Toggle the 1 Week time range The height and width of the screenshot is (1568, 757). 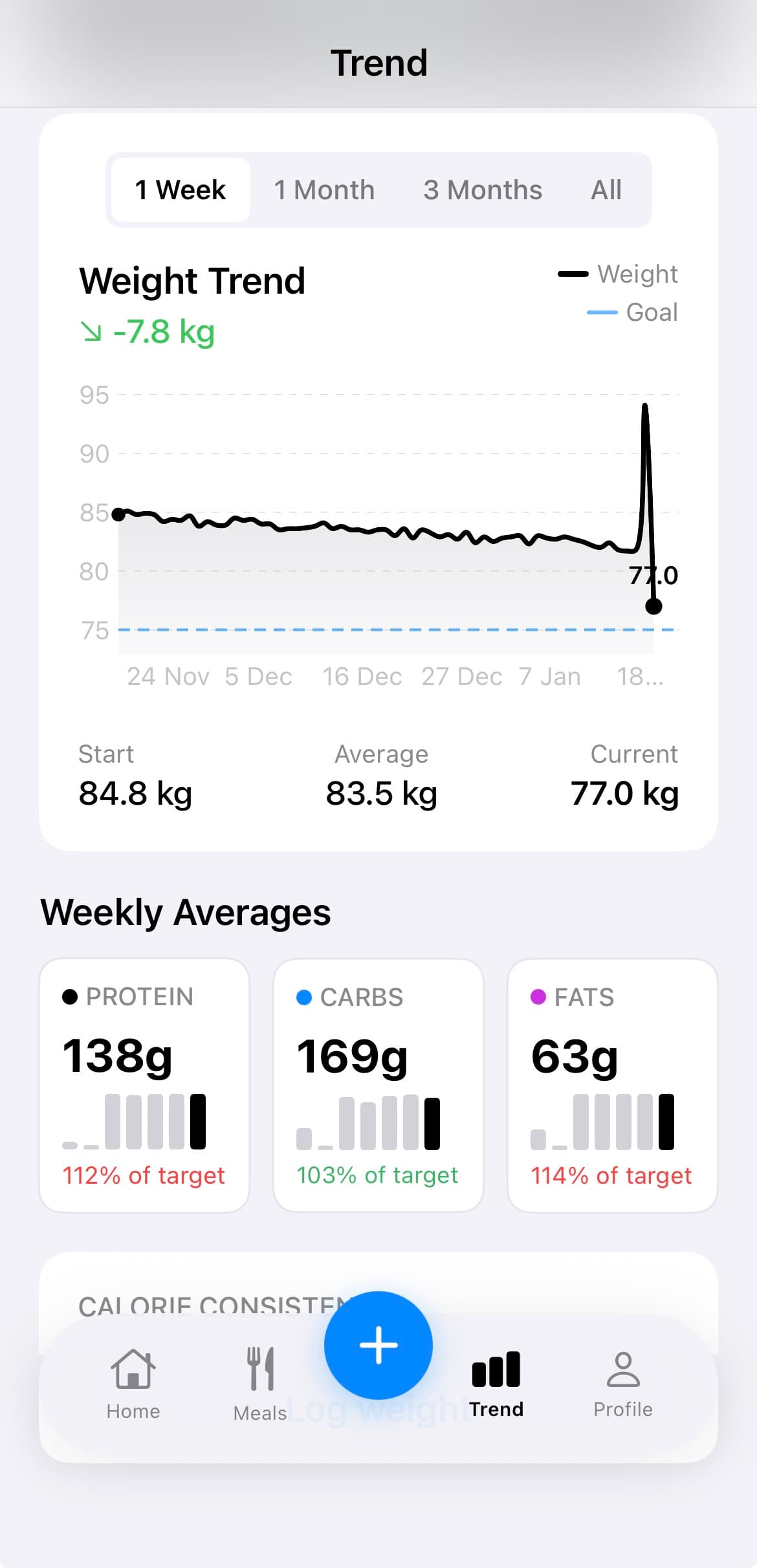point(180,189)
